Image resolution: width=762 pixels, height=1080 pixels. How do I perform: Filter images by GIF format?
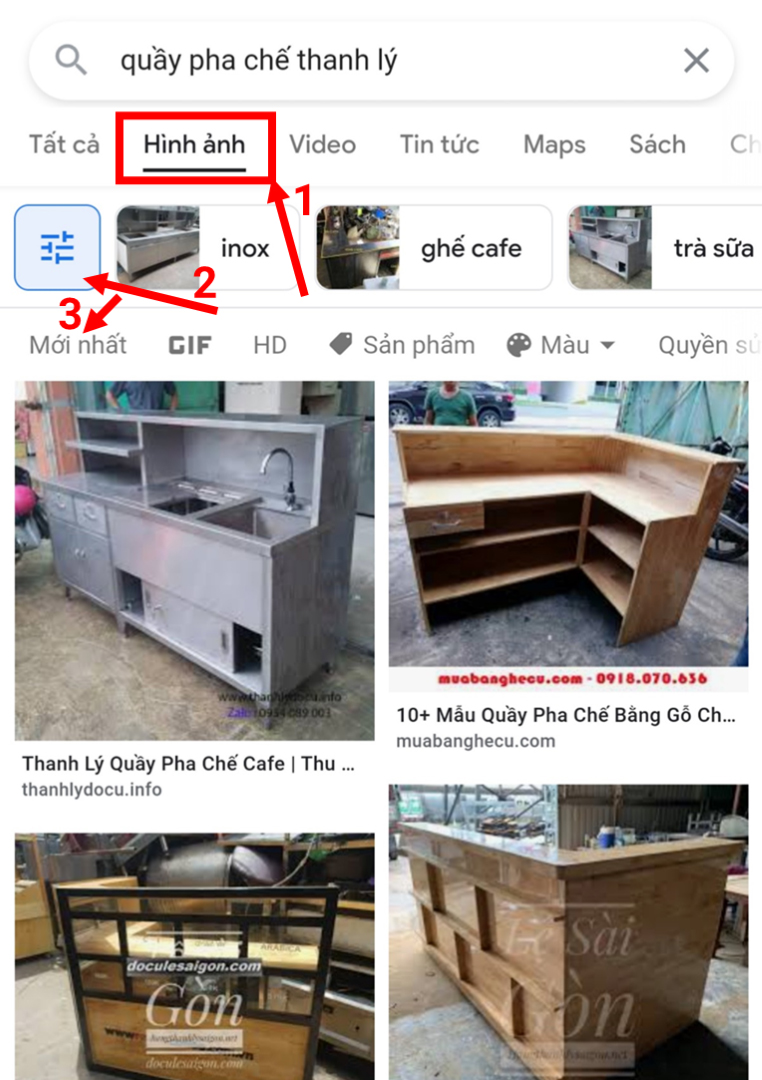pos(189,344)
